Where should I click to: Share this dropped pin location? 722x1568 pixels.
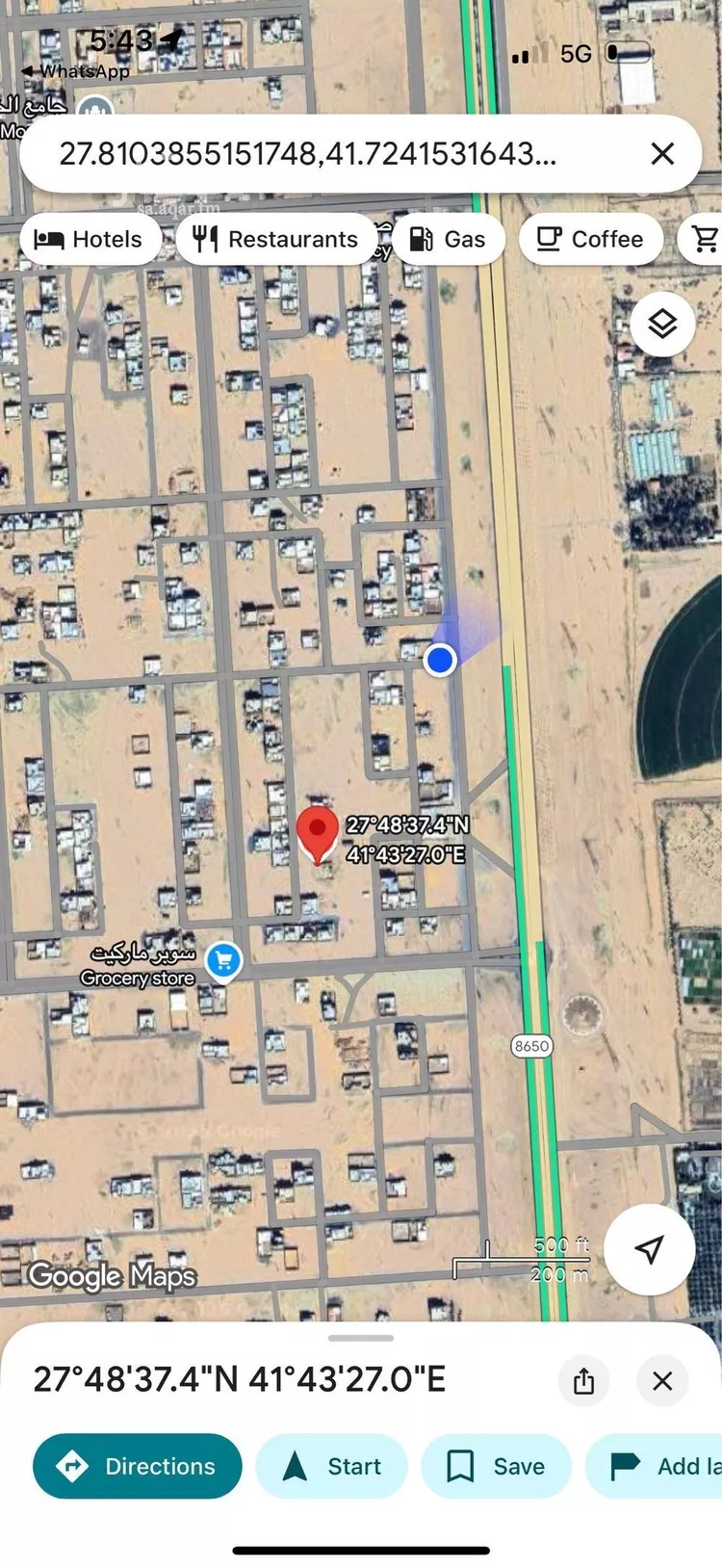click(583, 1380)
